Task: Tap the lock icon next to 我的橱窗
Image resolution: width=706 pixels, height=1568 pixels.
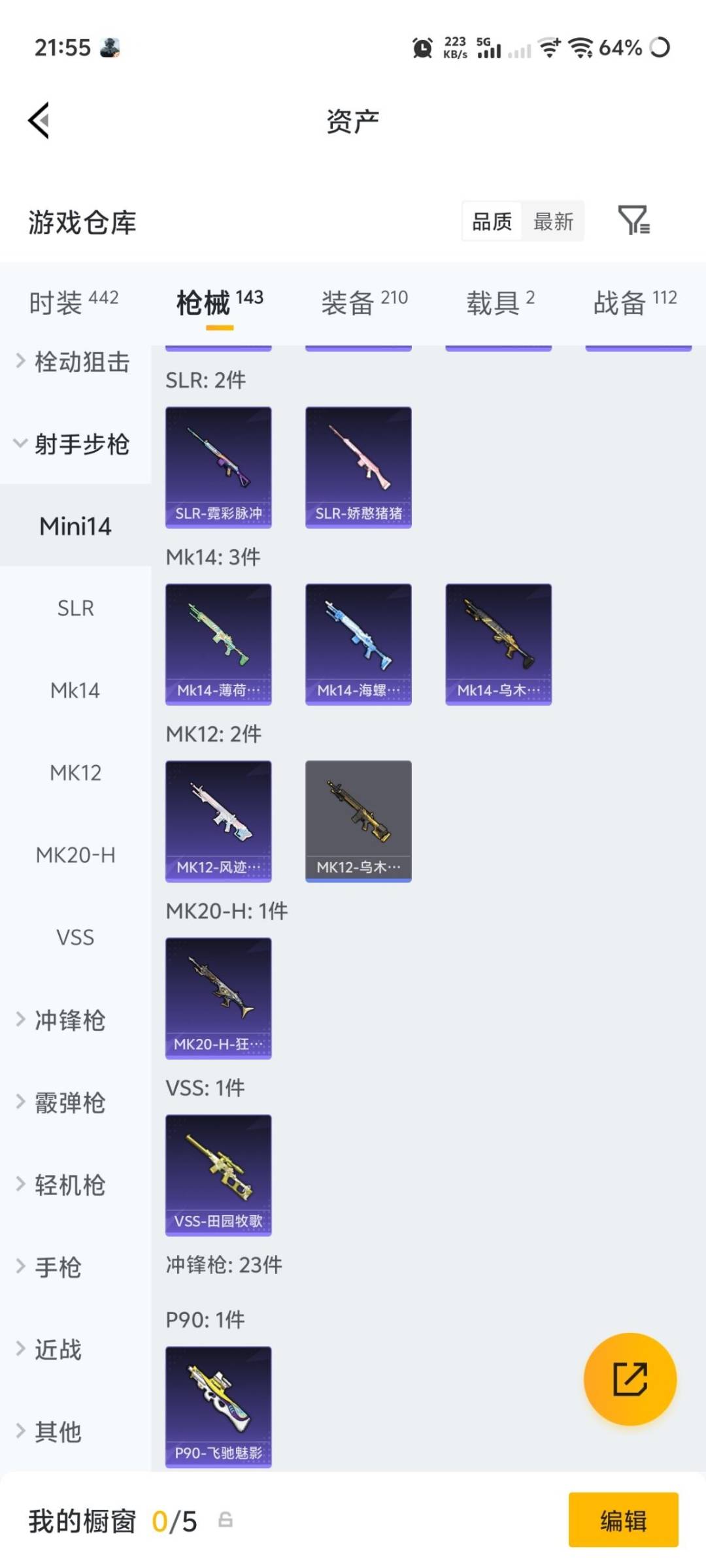Action: (x=226, y=1521)
